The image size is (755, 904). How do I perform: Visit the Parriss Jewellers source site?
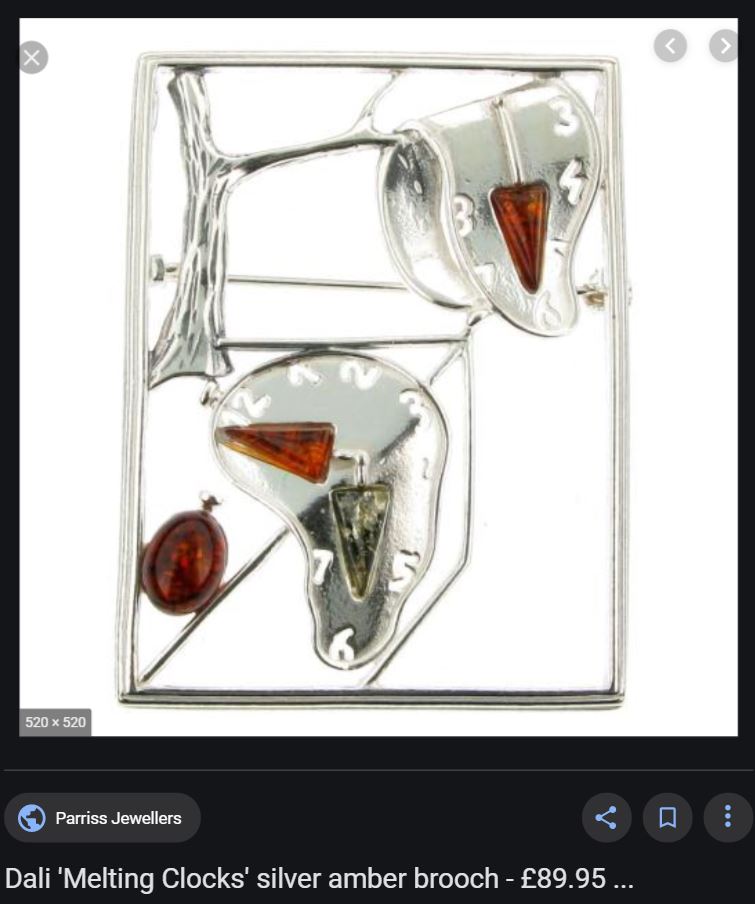102,818
